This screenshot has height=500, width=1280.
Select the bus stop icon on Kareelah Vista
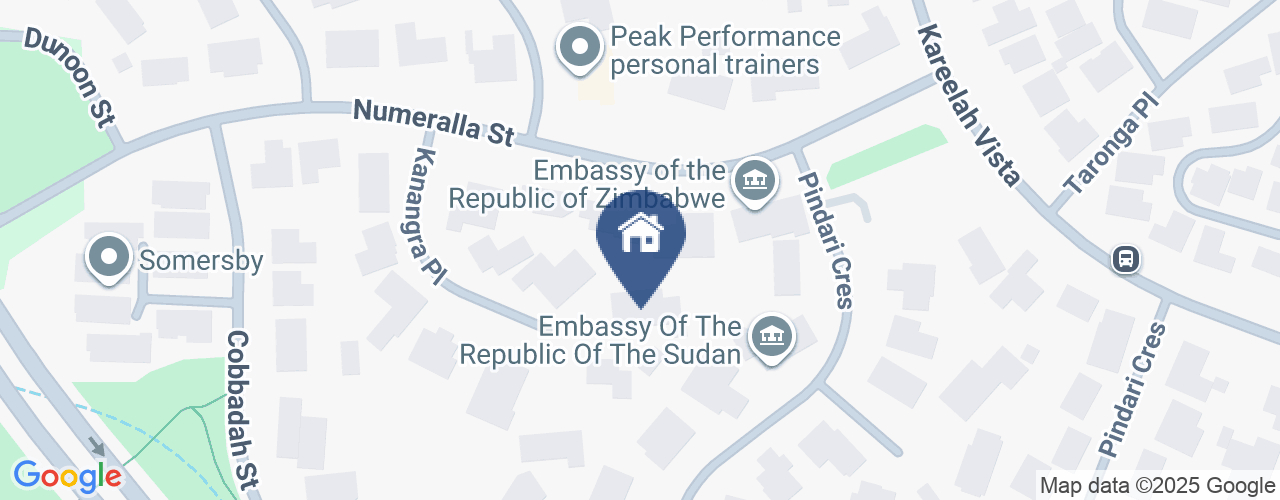[1126, 260]
